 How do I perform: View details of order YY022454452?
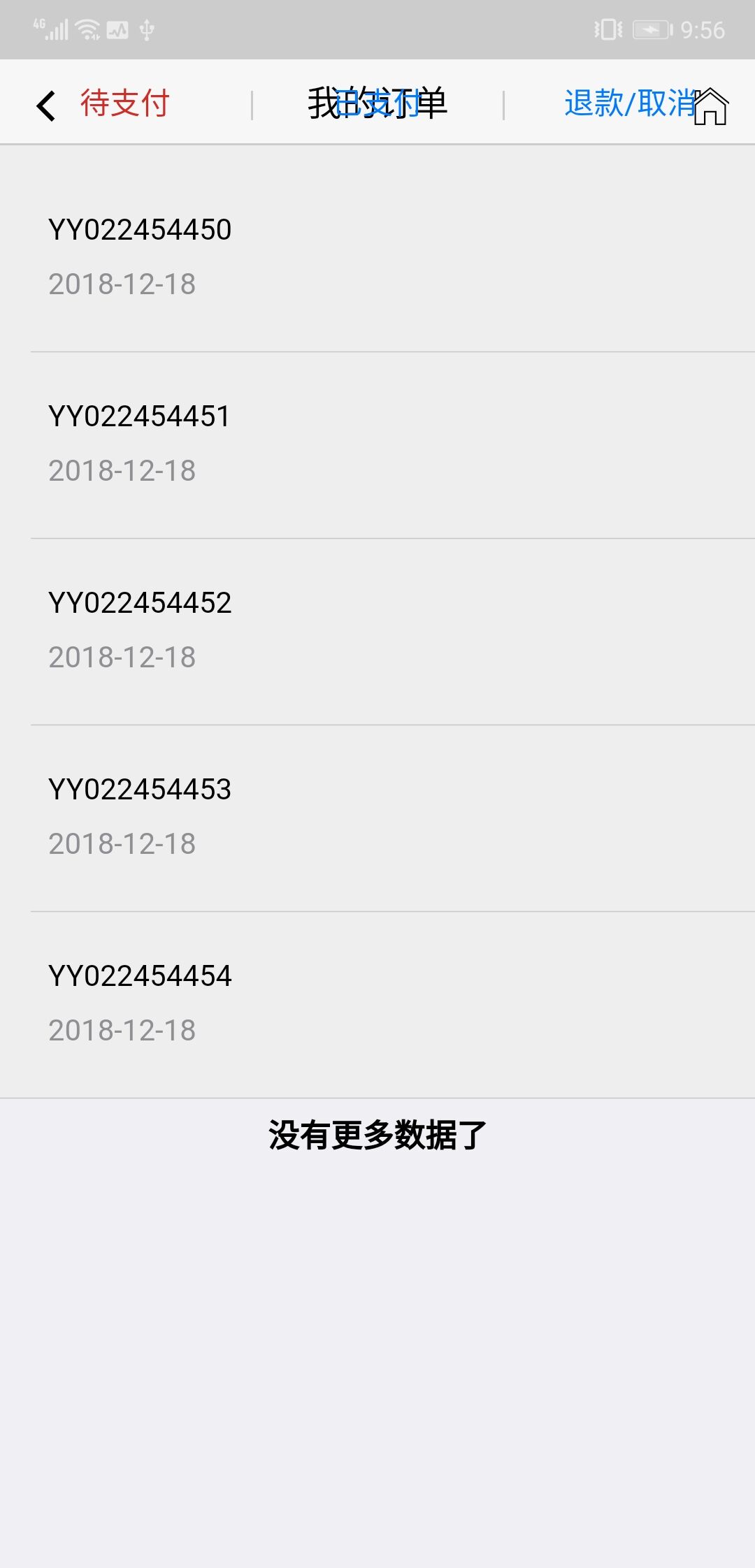pos(377,632)
